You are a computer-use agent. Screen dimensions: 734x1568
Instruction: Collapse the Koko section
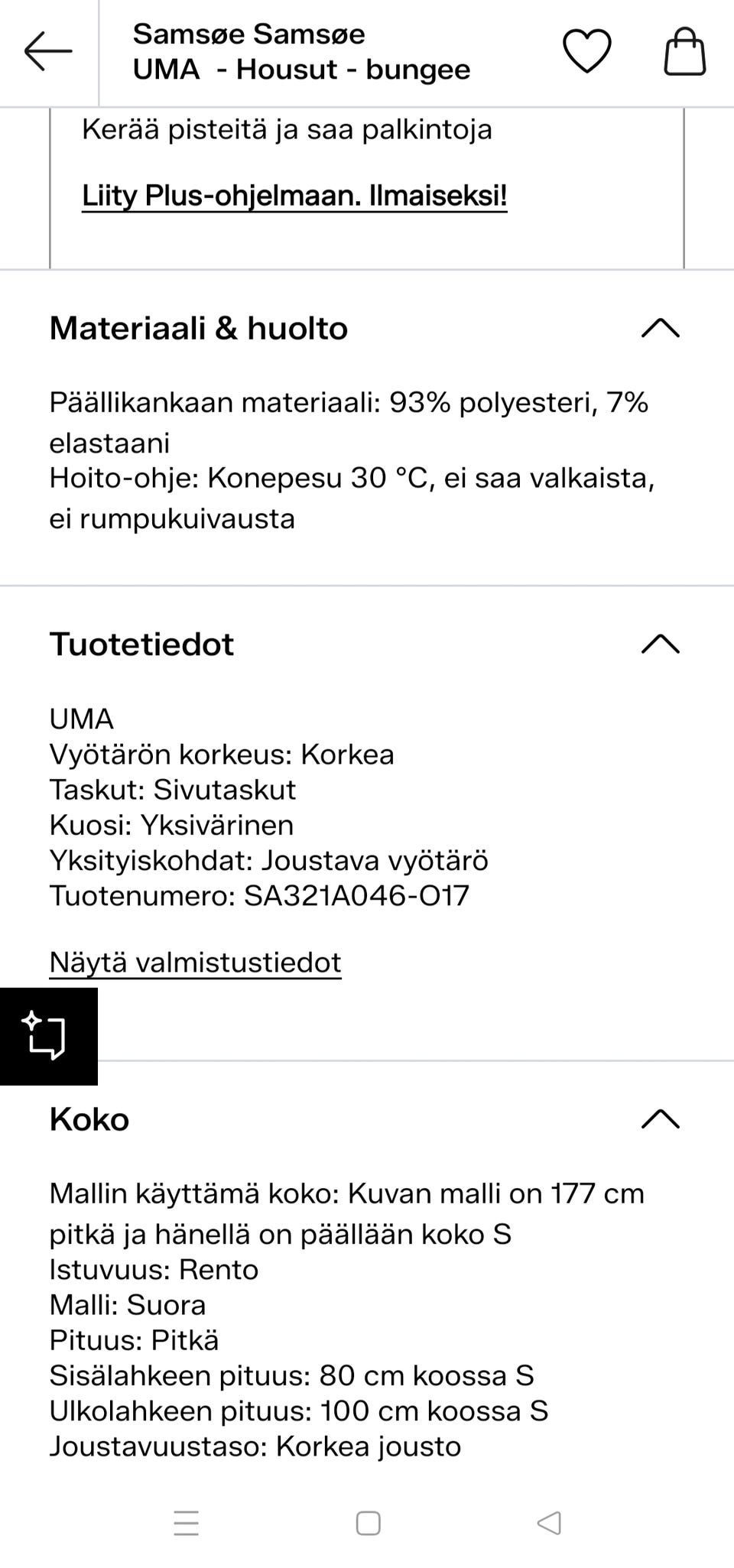point(661,1119)
